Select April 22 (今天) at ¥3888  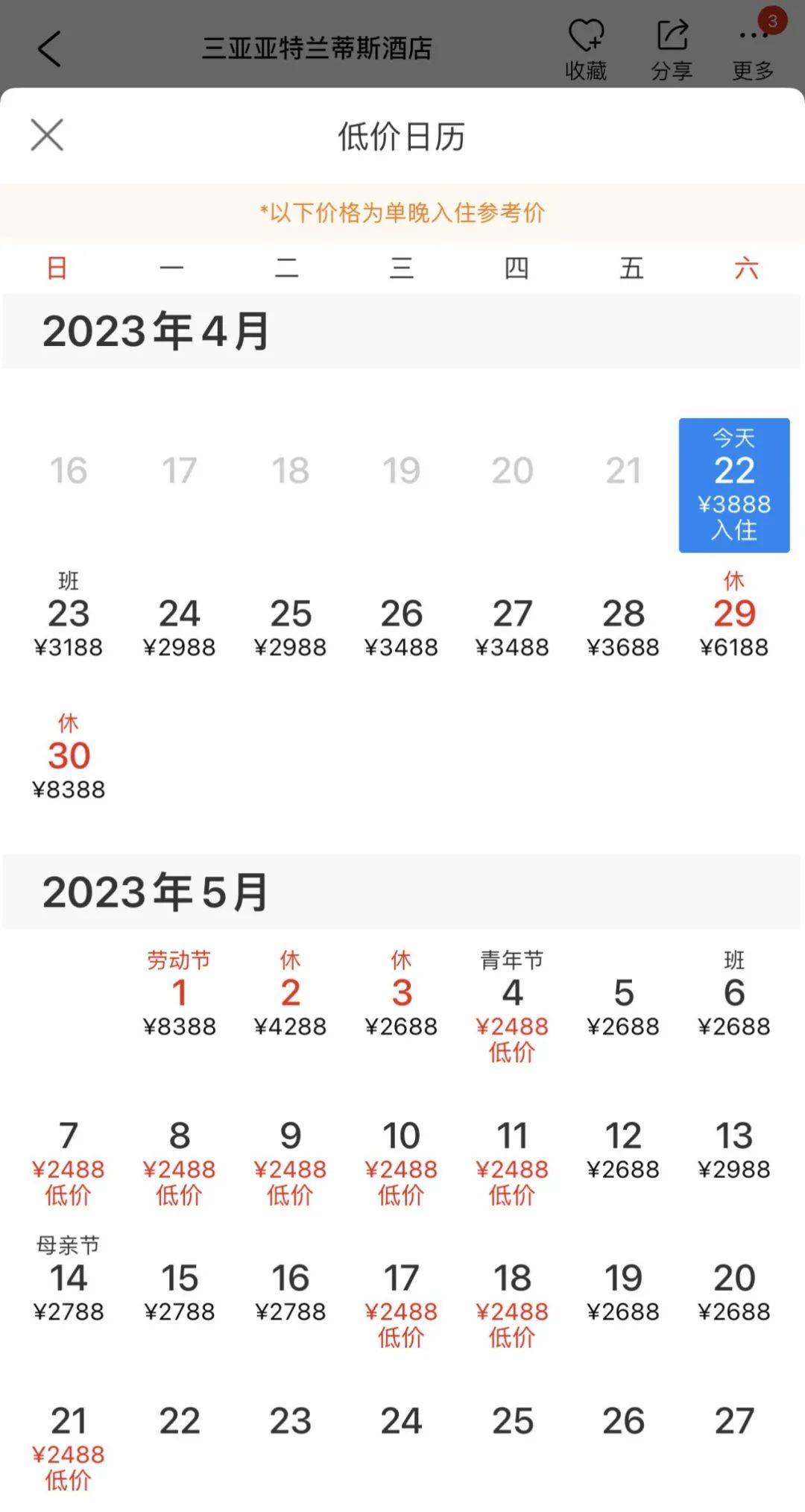coord(734,485)
